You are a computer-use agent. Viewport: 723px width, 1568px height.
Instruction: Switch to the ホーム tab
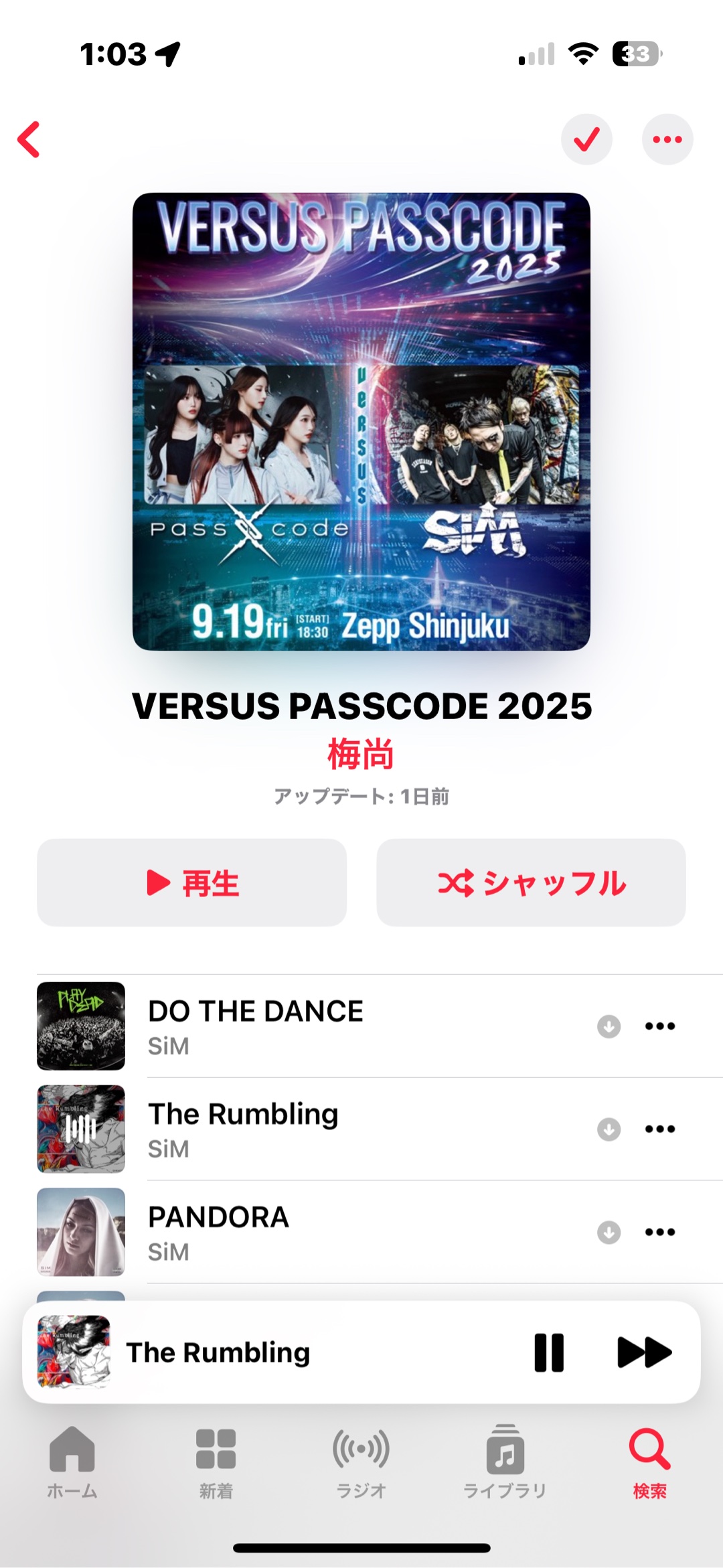coord(72,1462)
